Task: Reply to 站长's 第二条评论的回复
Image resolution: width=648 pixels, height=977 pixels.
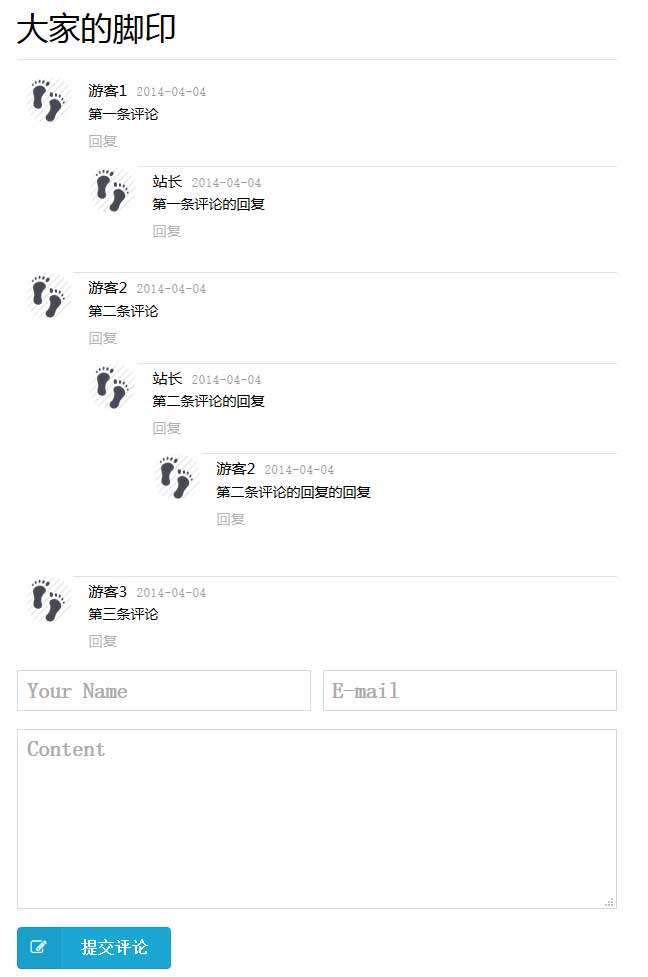Action: [x=167, y=428]
